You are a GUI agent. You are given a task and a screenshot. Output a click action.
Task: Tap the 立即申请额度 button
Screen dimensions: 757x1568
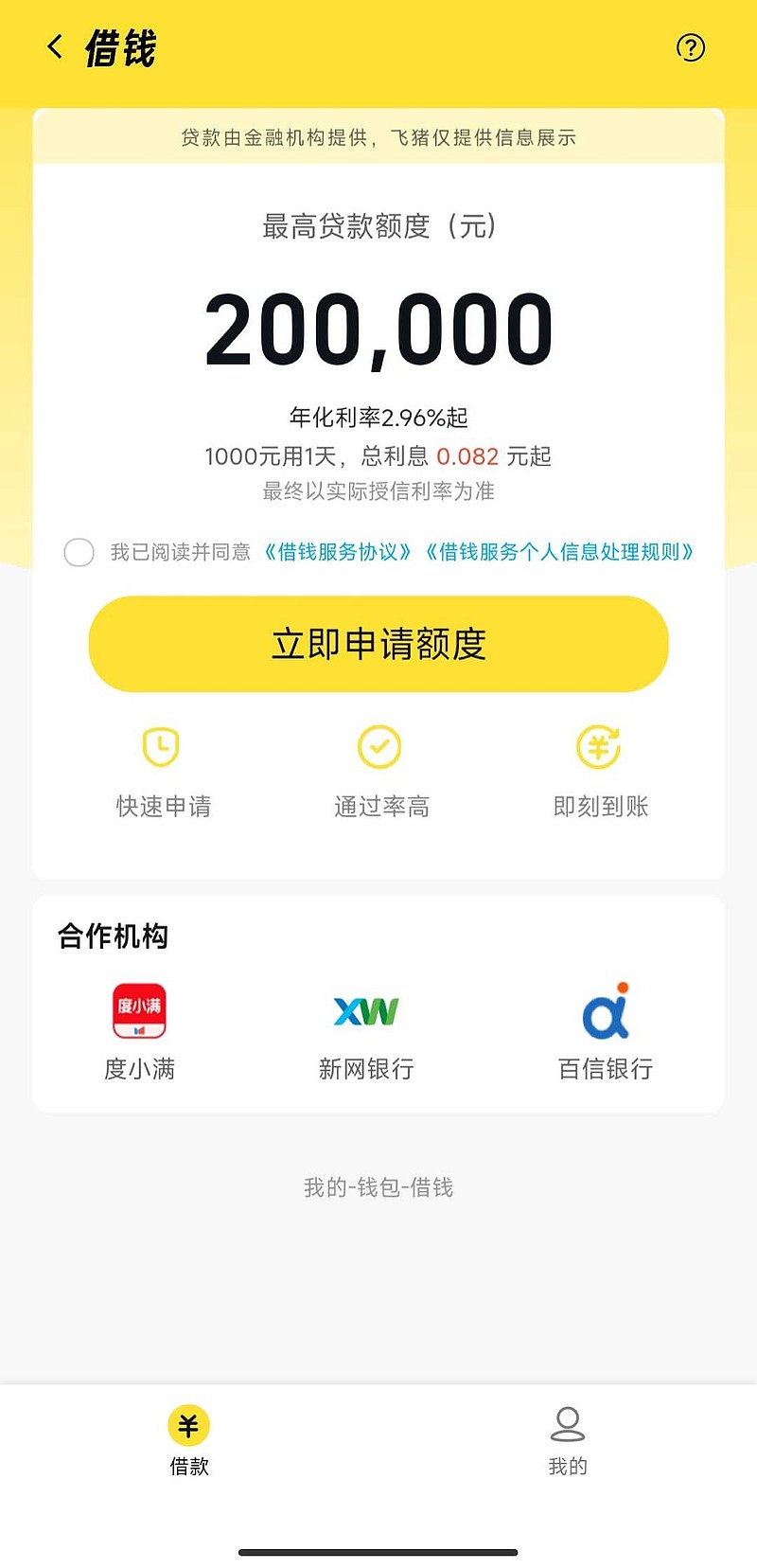tap(378, 644)
